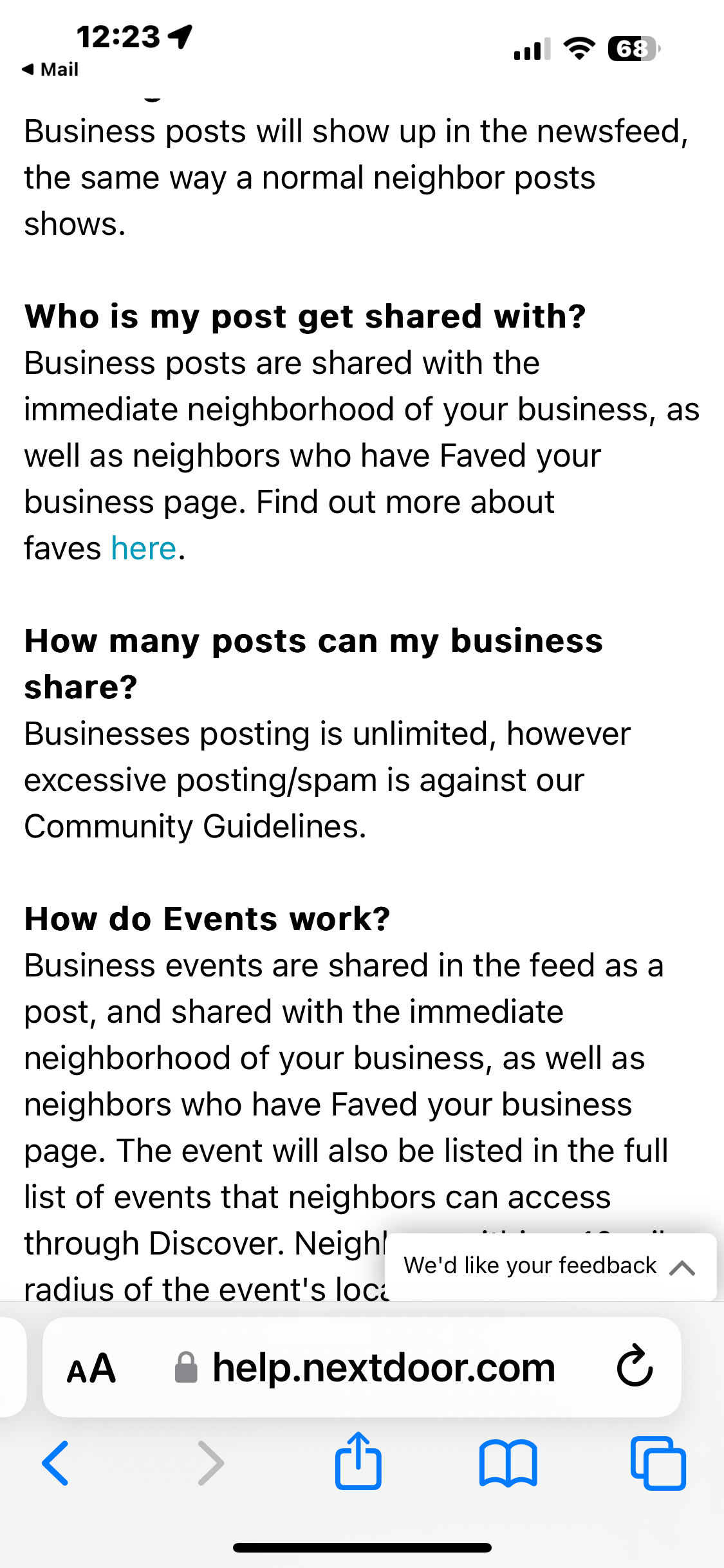Show all open Safari tabs
This screenshot has height=1568, width=724.
(658, 1463)
